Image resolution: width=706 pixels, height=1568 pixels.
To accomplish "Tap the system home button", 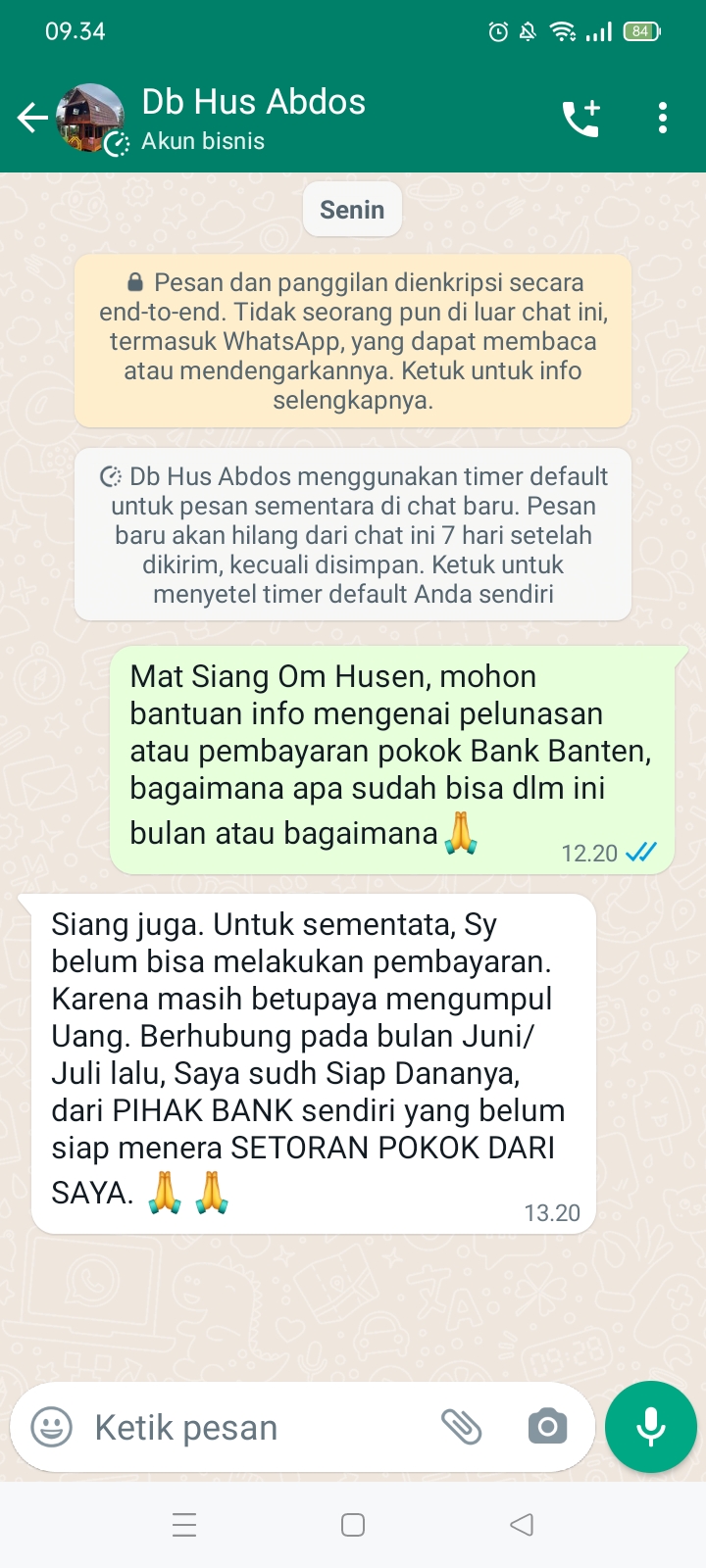I will coord(353,1525).
